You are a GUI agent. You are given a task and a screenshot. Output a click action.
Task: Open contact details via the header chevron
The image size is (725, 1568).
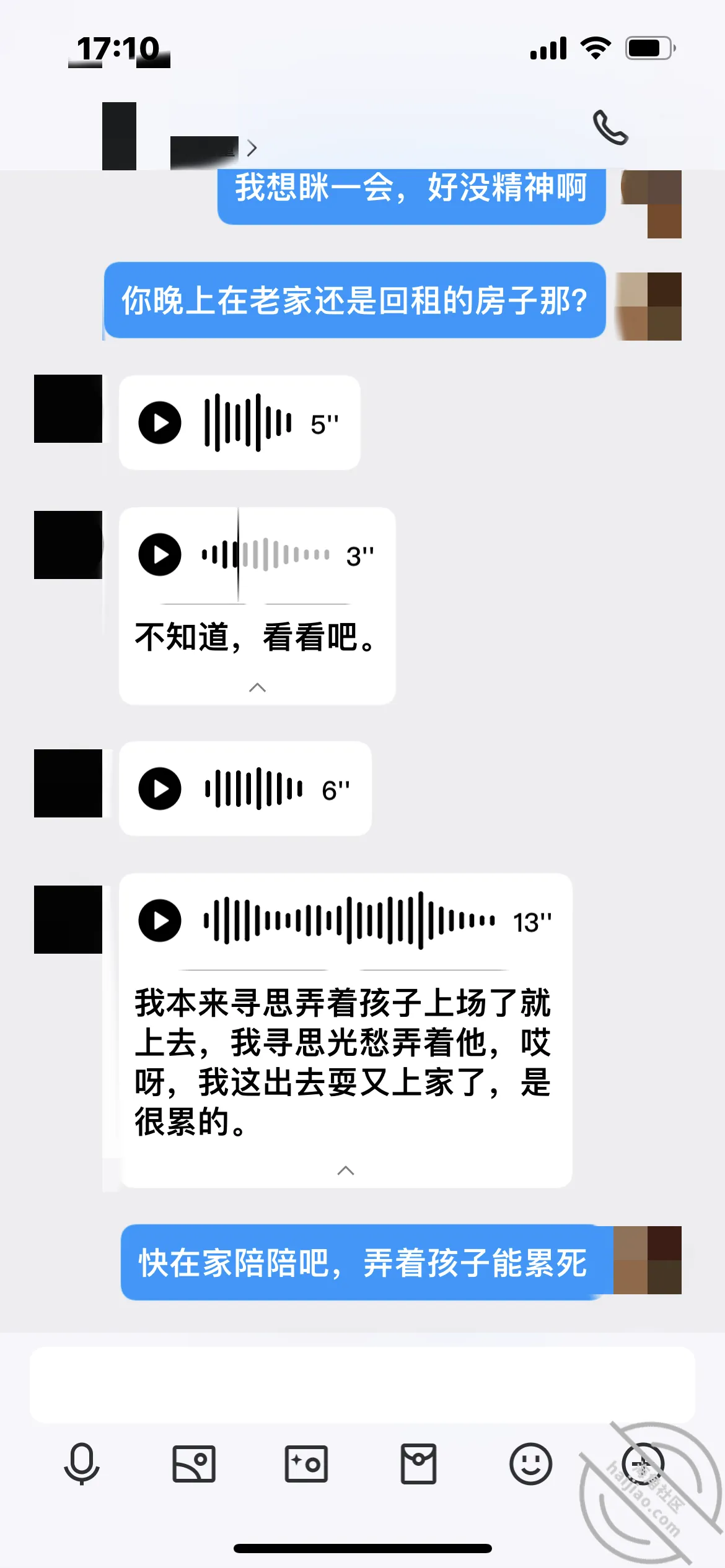pyautogui.click(x=252, y=149)
